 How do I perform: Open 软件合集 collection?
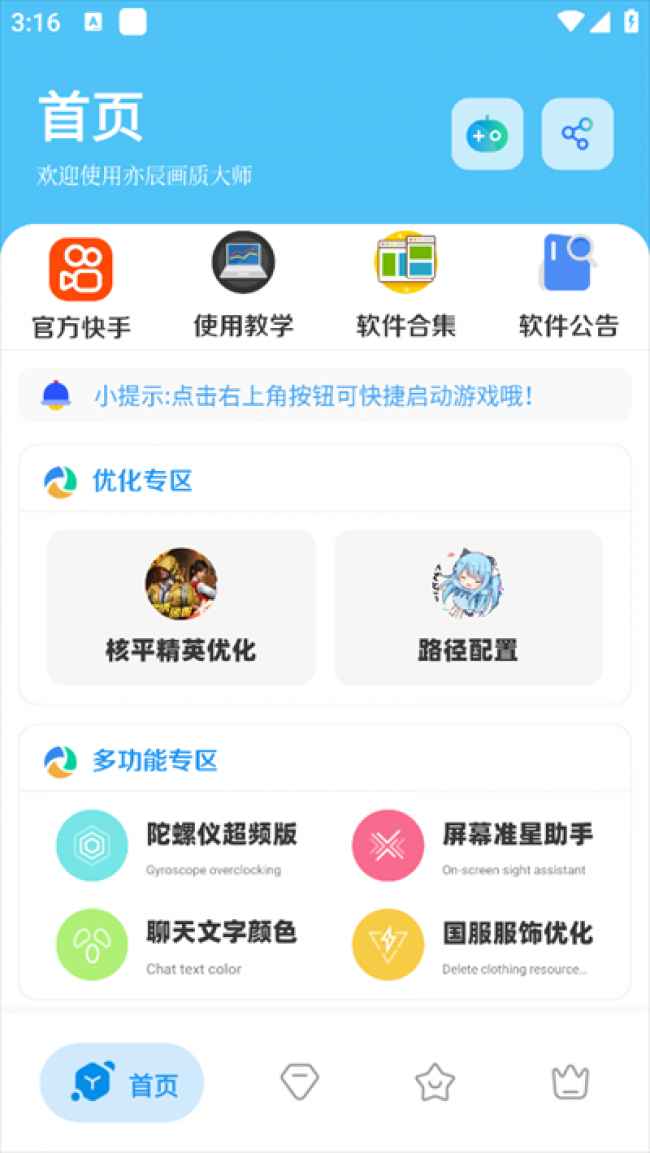(406, 285)
